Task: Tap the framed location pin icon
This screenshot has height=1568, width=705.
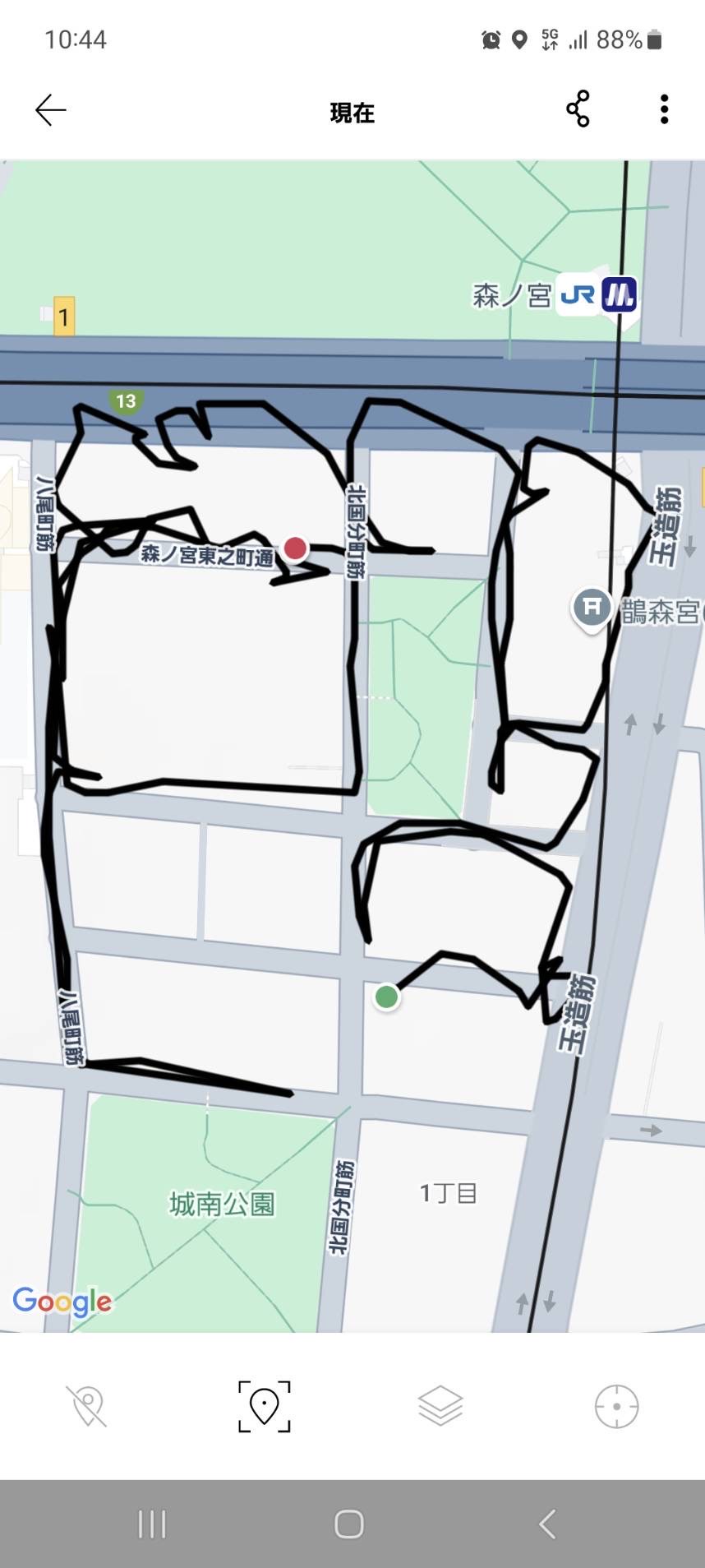Action: coord(264,1406)
